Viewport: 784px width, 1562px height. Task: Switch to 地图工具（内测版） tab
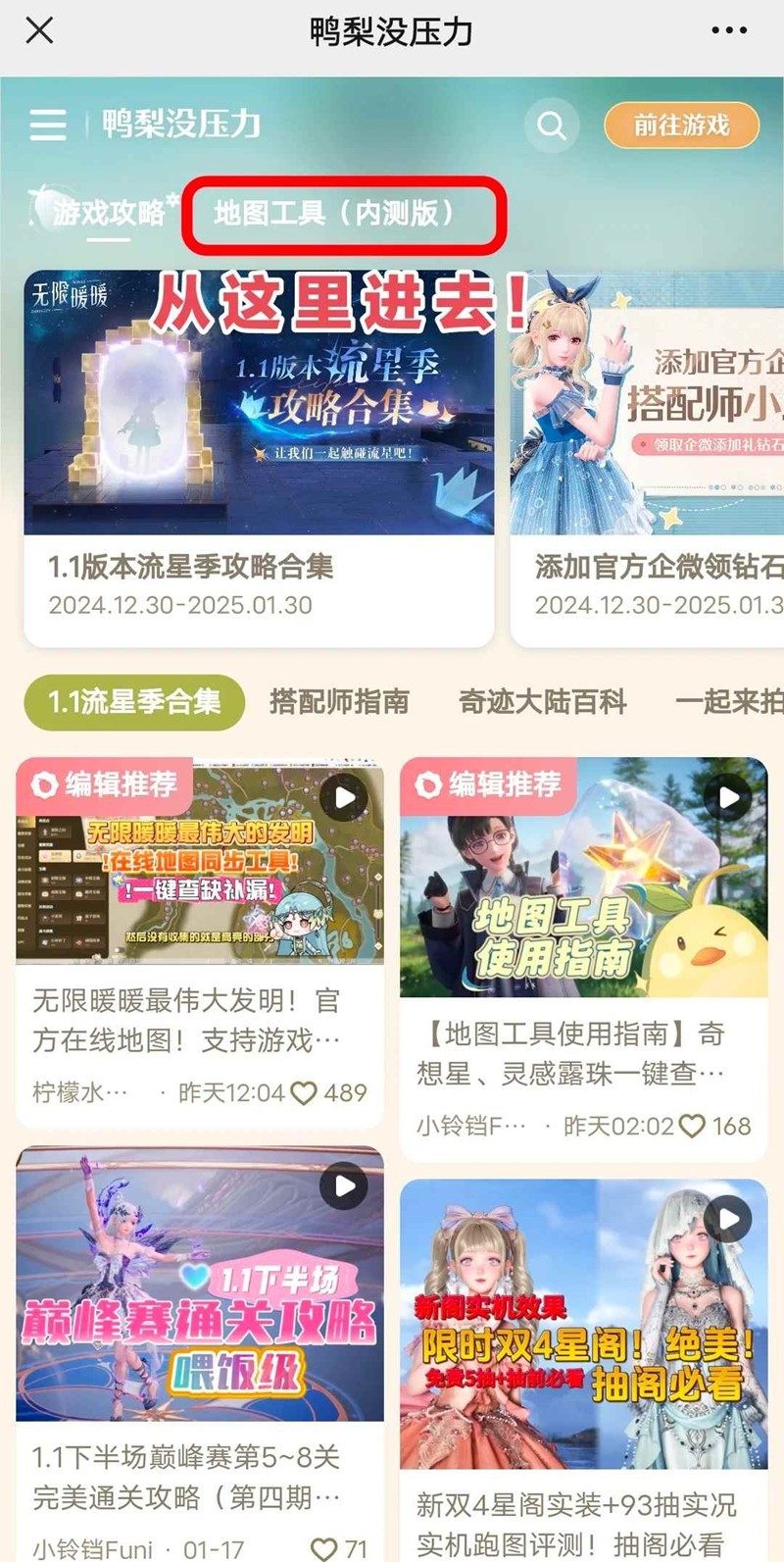click(x=334, y=212)
